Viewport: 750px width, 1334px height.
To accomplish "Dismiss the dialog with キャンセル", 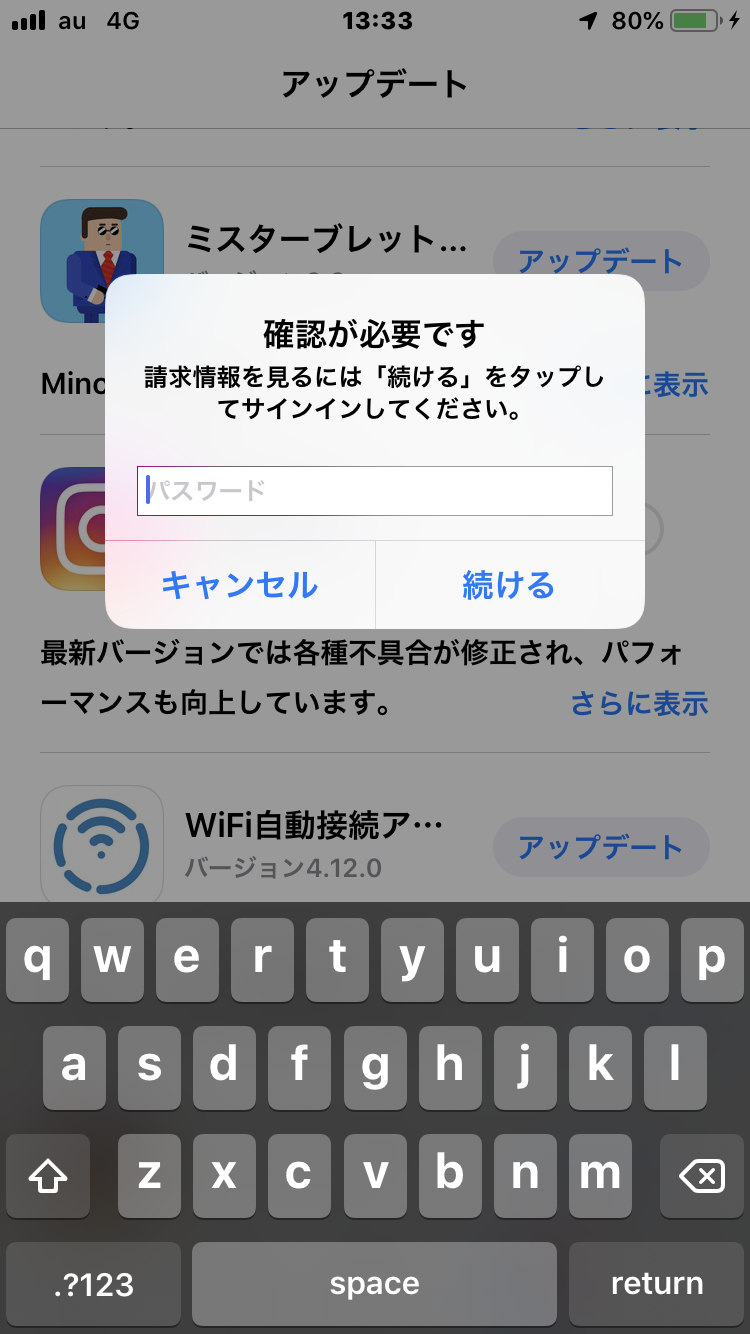I will pos(240,585).
